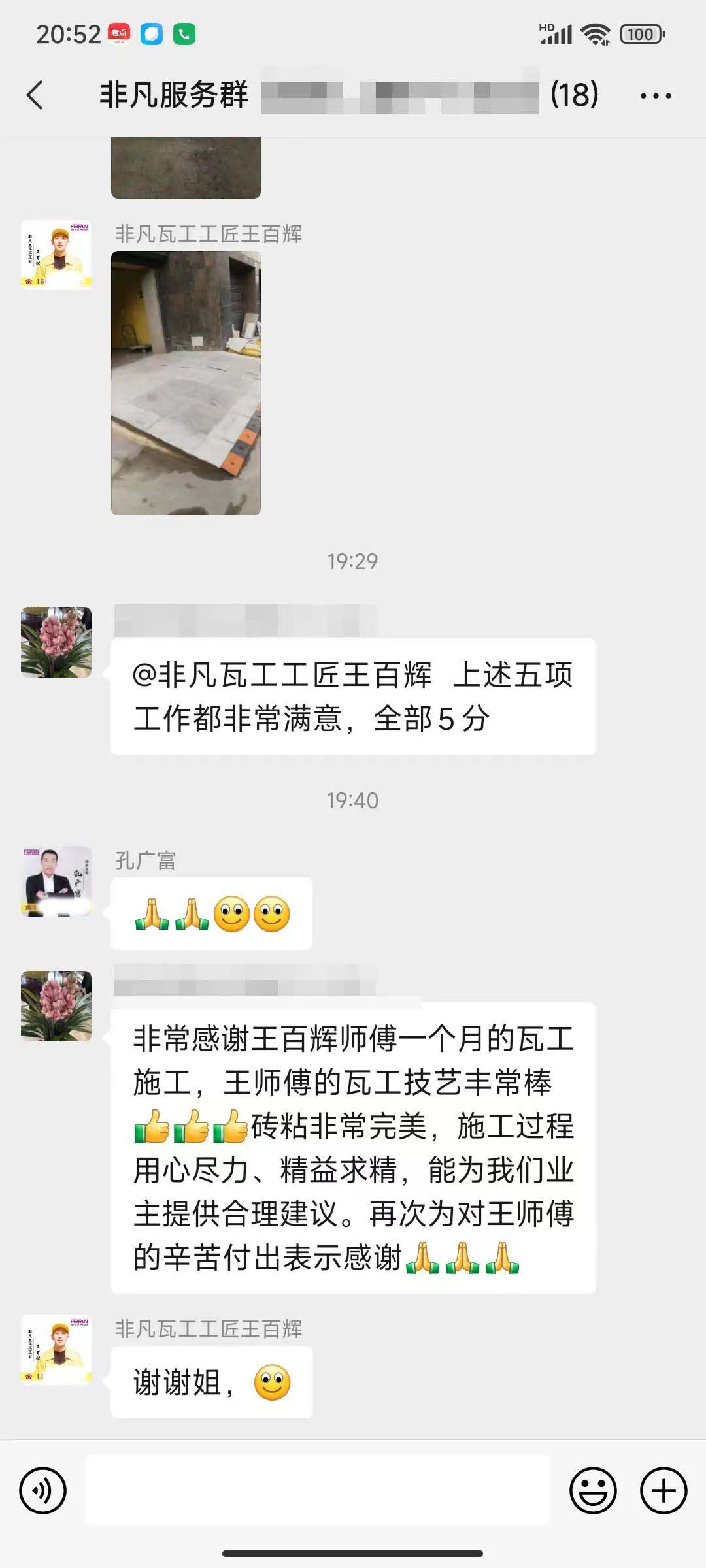Tap the back arrow to exit chat
This screenshot has height=1568, width=706.
point(36,95)
